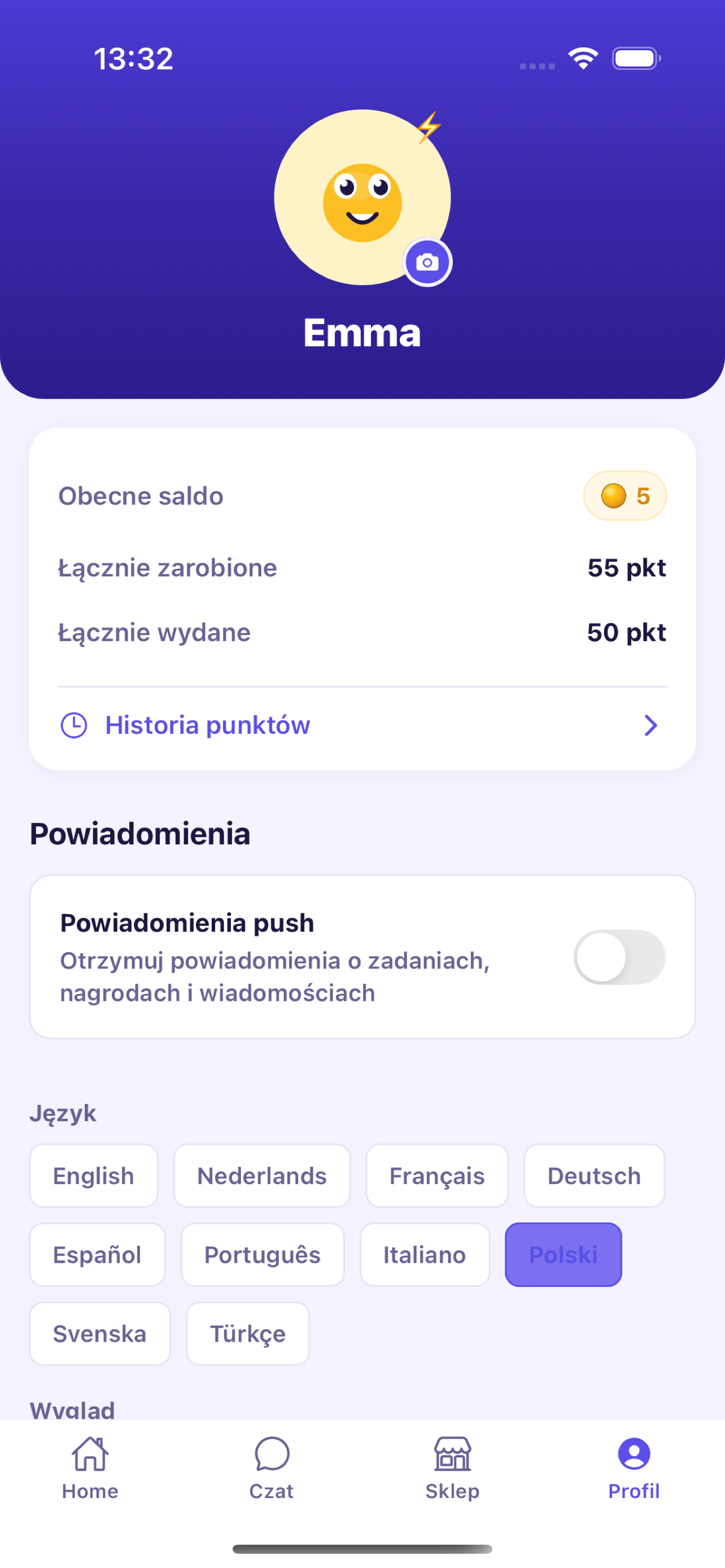Open the Historia punktów link
This screenshot has width=725, height=1568.
(x=207, y=725)
